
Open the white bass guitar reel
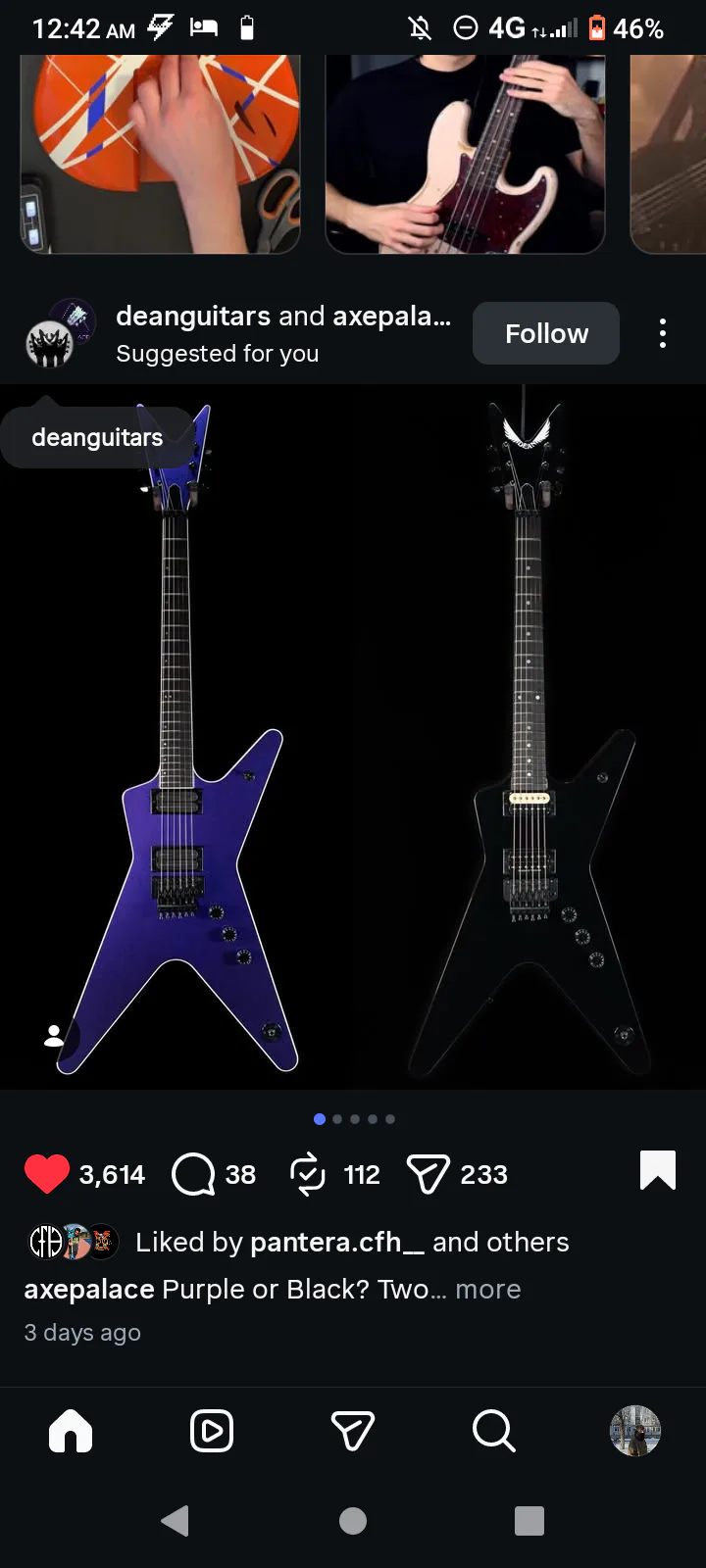coord(465,154)
